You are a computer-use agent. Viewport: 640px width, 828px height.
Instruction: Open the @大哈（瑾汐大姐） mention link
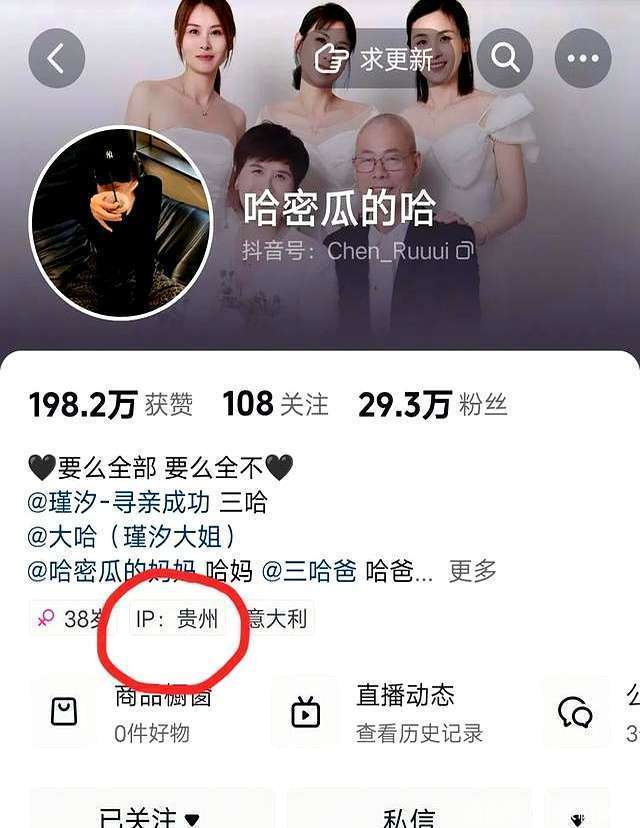click(x=131, y=537)
